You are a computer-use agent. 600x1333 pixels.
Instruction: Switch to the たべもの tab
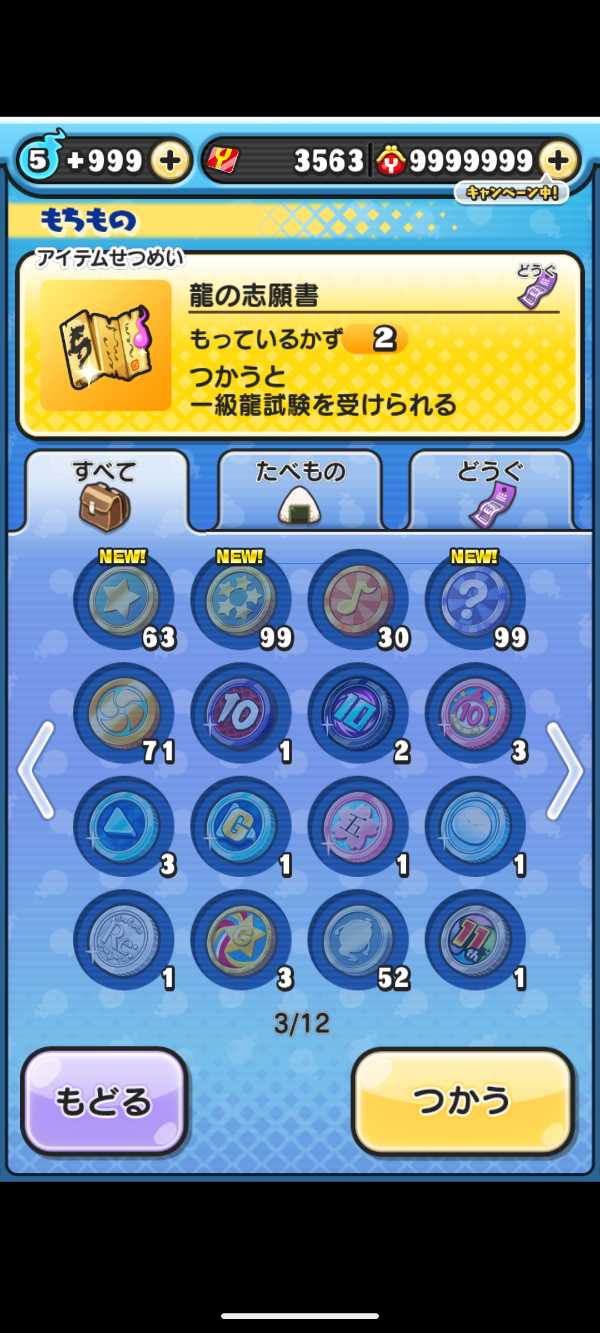[x=299, y=490]
